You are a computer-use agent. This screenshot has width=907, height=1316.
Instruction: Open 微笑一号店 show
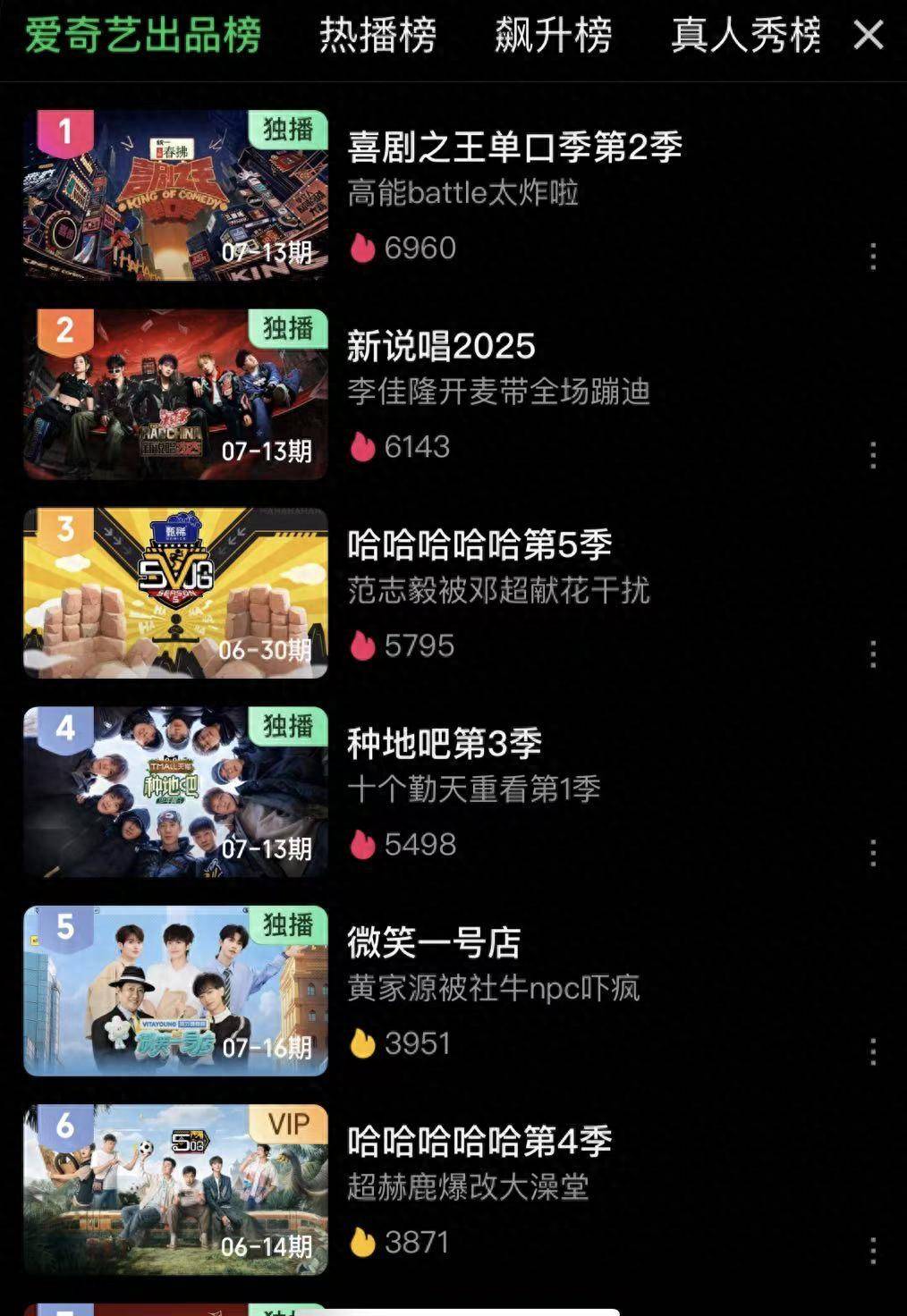pos(434,942)
